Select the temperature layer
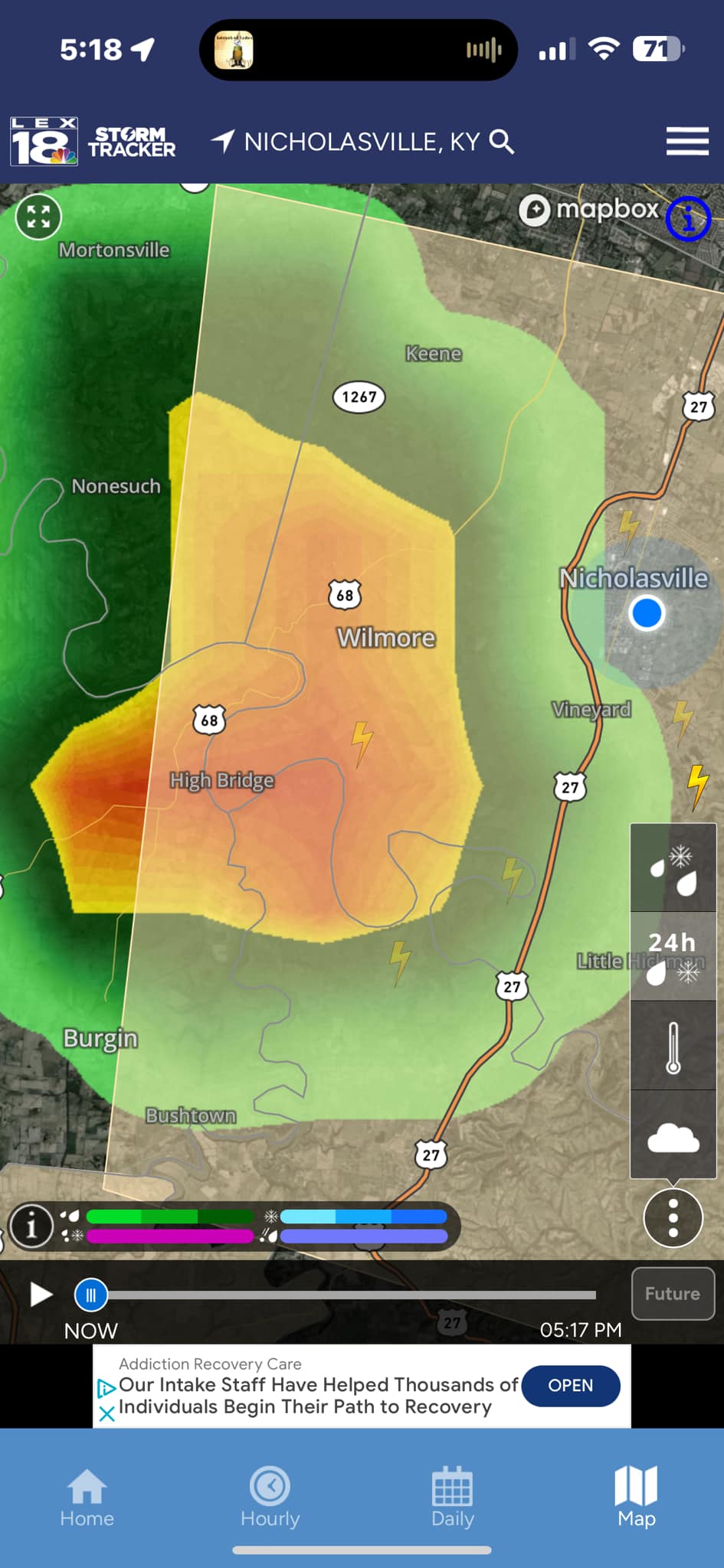Screen dimensions: 724x1568 [673, 1046]
